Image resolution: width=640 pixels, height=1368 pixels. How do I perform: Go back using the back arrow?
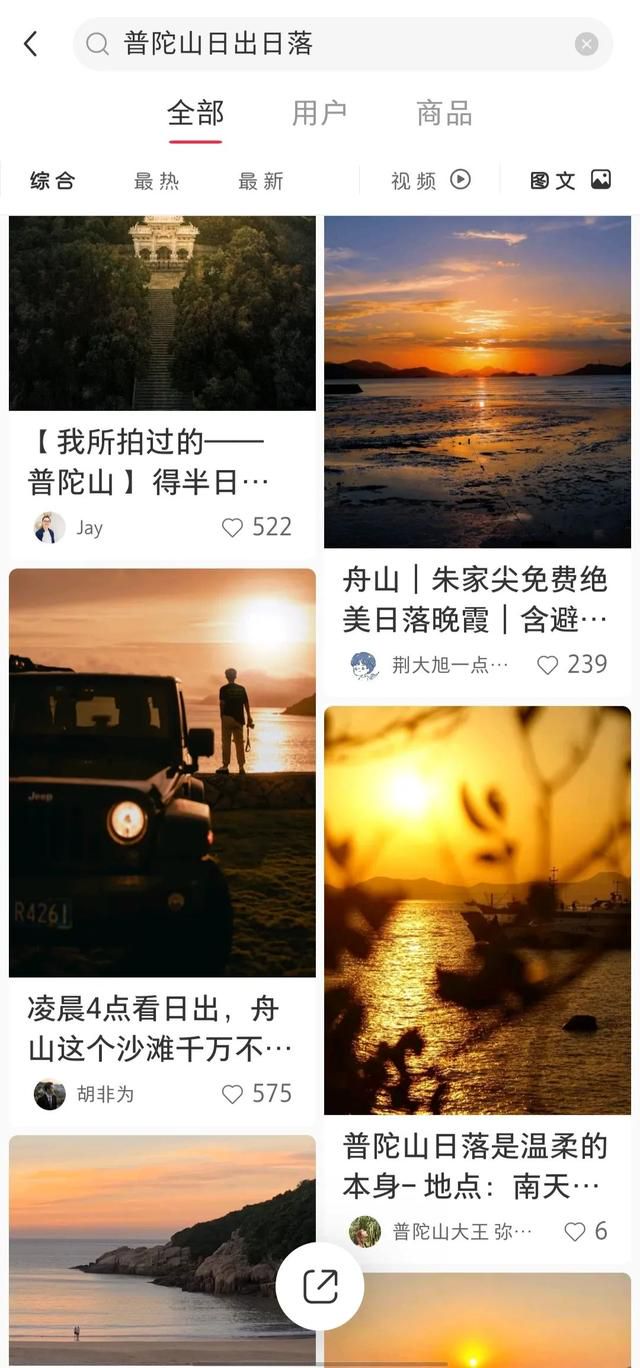pos(31,44)
